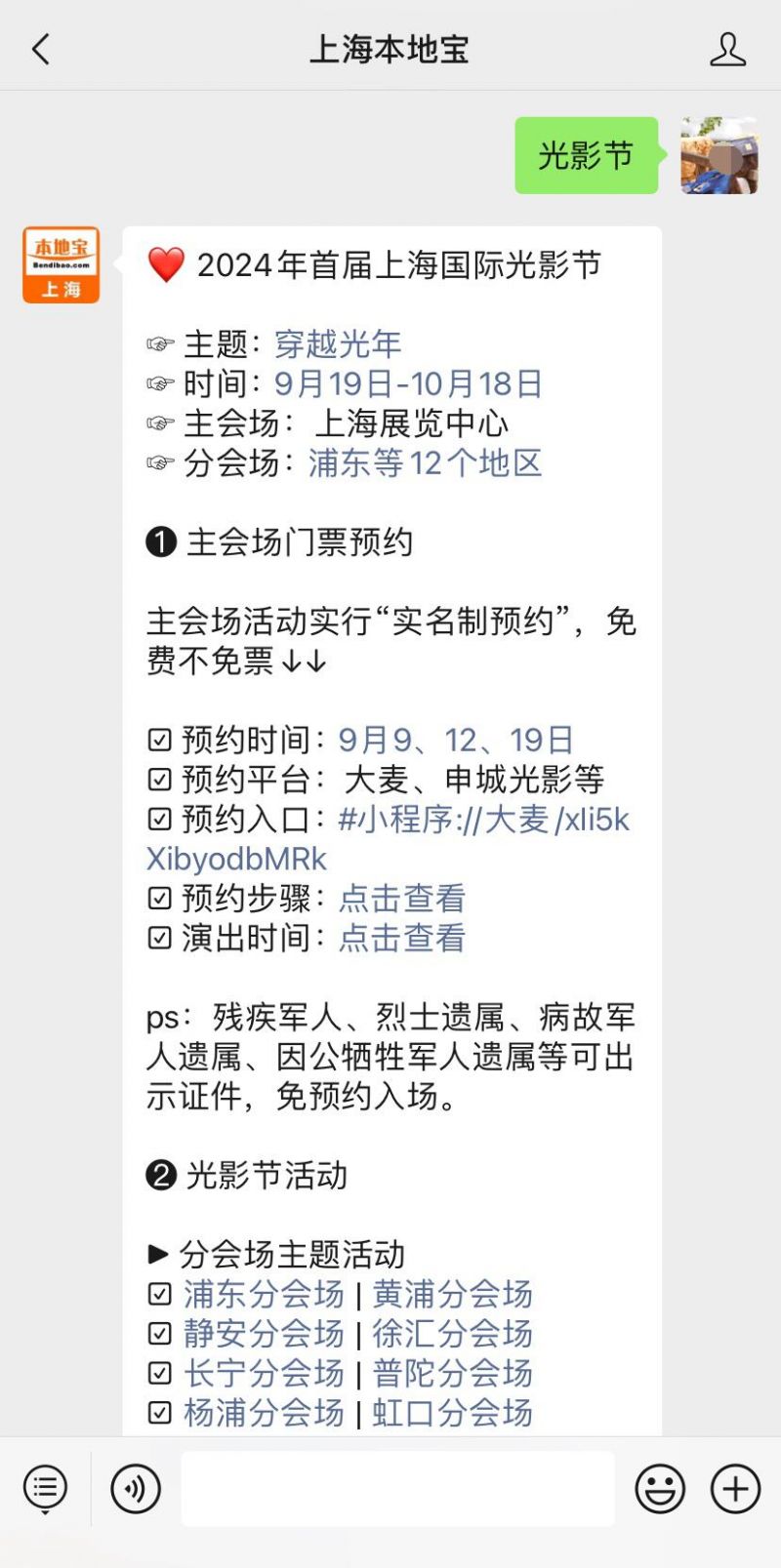Screen dimensions: 781x1568
Task: Open the plus attachments menu
Action: tap(735, 1489)
